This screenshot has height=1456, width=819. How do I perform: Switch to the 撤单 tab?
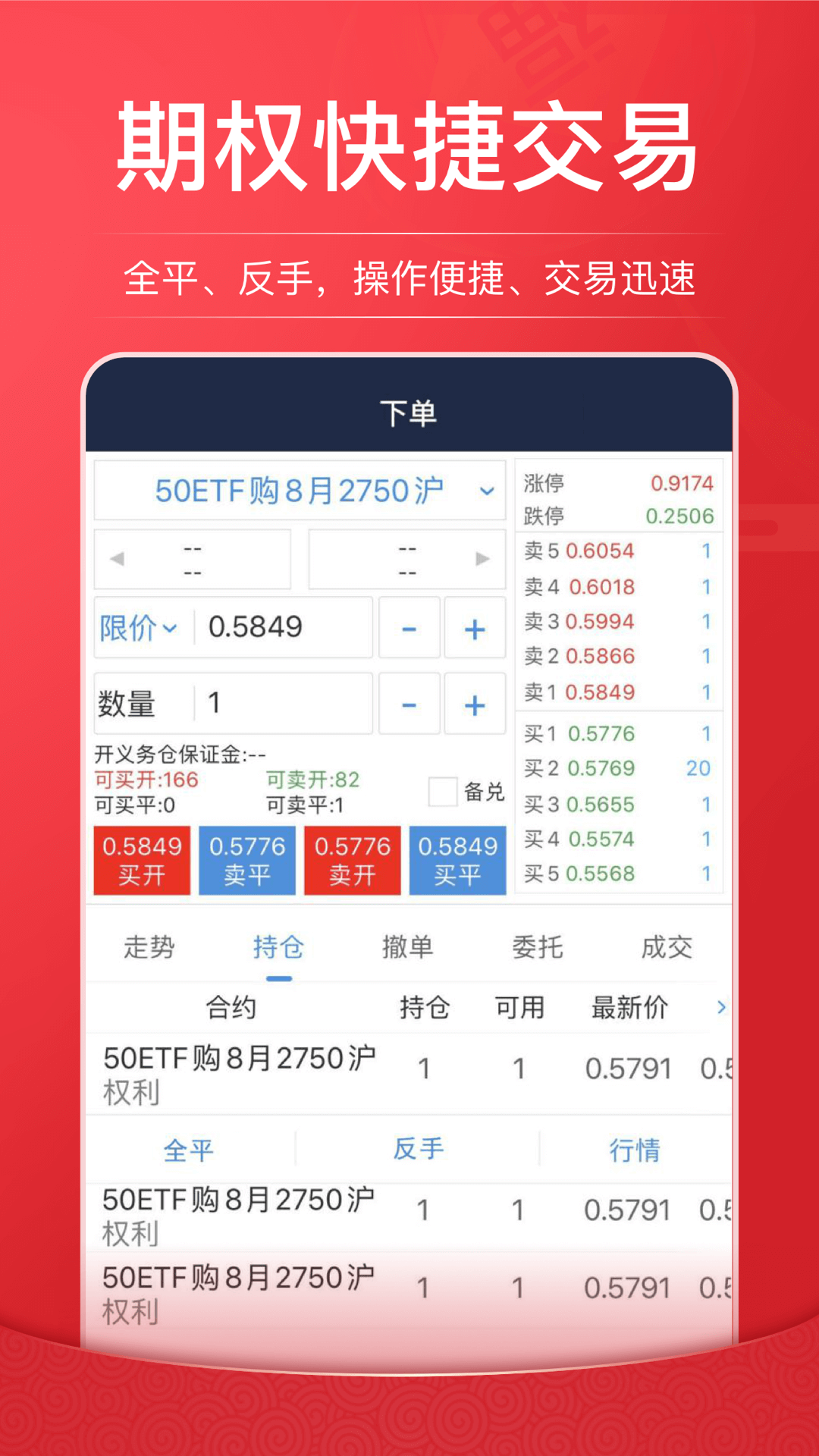point(409,946)
